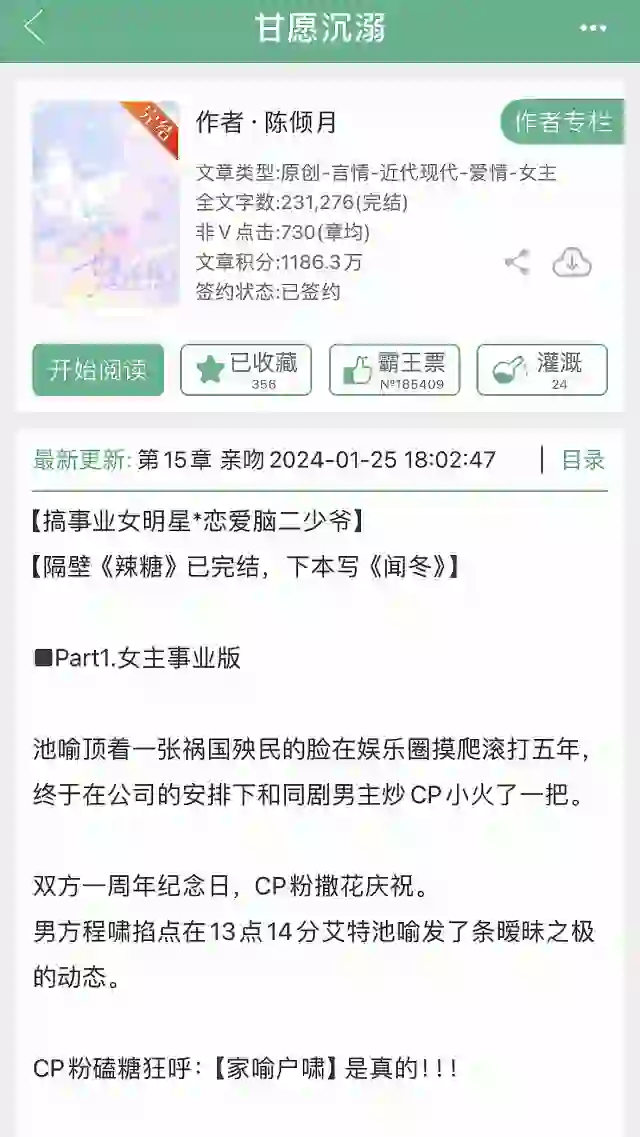Screen dimensions: 640x1137
Task: Tap 开始阅读 to start reading
Action: tap(98, 370)
